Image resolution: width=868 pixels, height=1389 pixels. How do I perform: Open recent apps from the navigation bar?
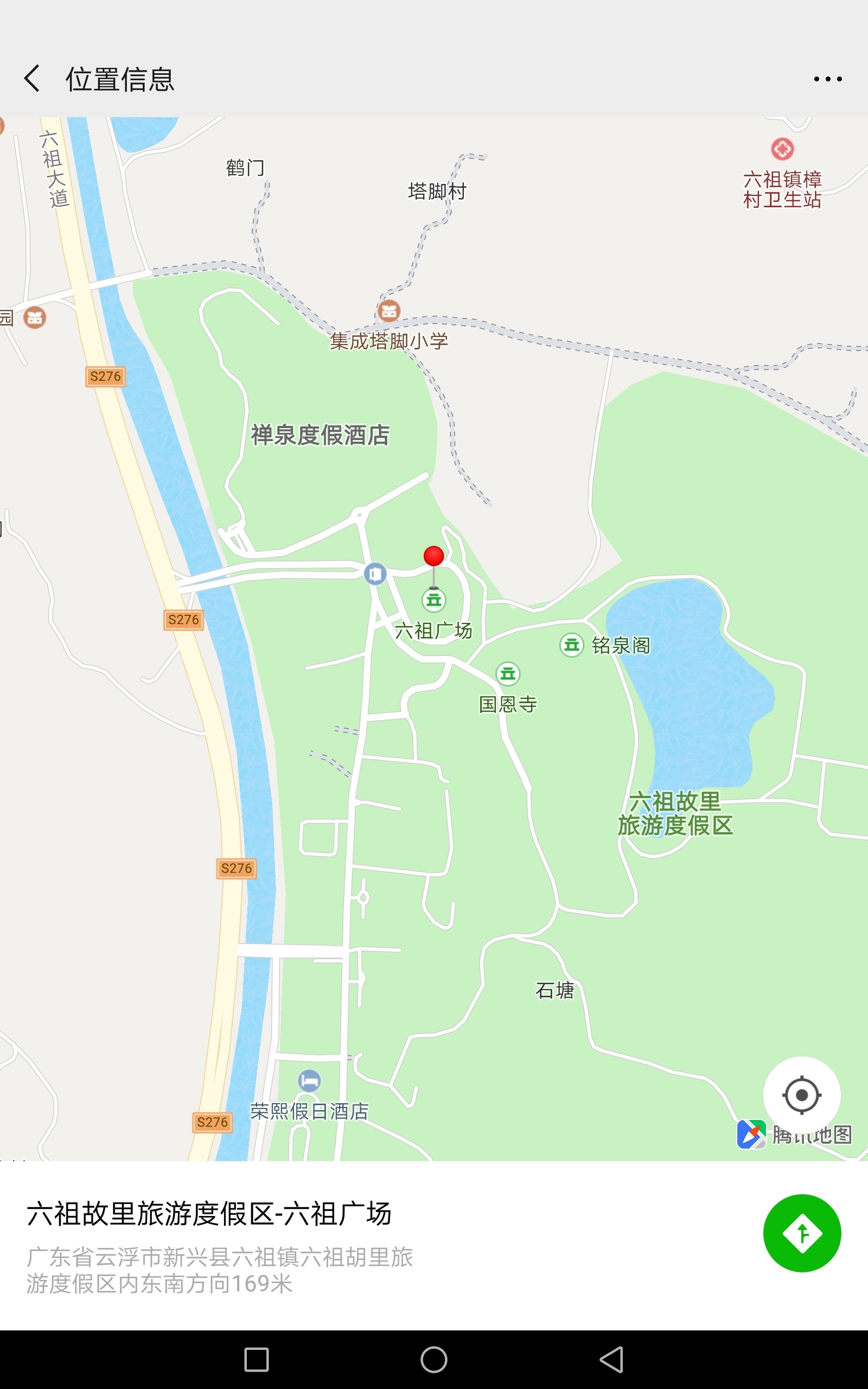pyautogui.click(x=256, y=1359)
